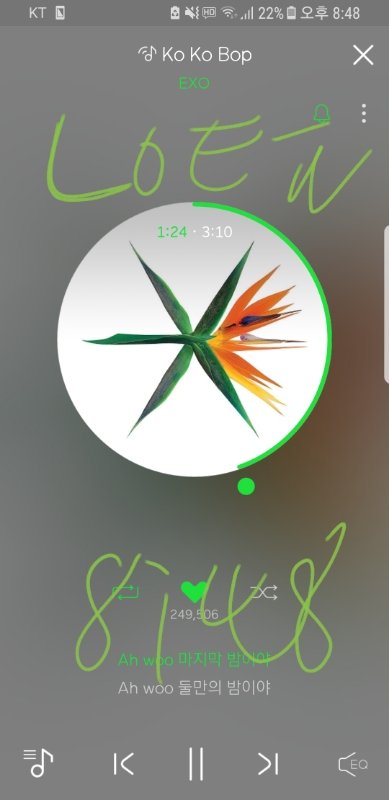This screenshot has width=389, height=800.
Task: Tap the bell notification icon
Action: click(x=322, y=113)
